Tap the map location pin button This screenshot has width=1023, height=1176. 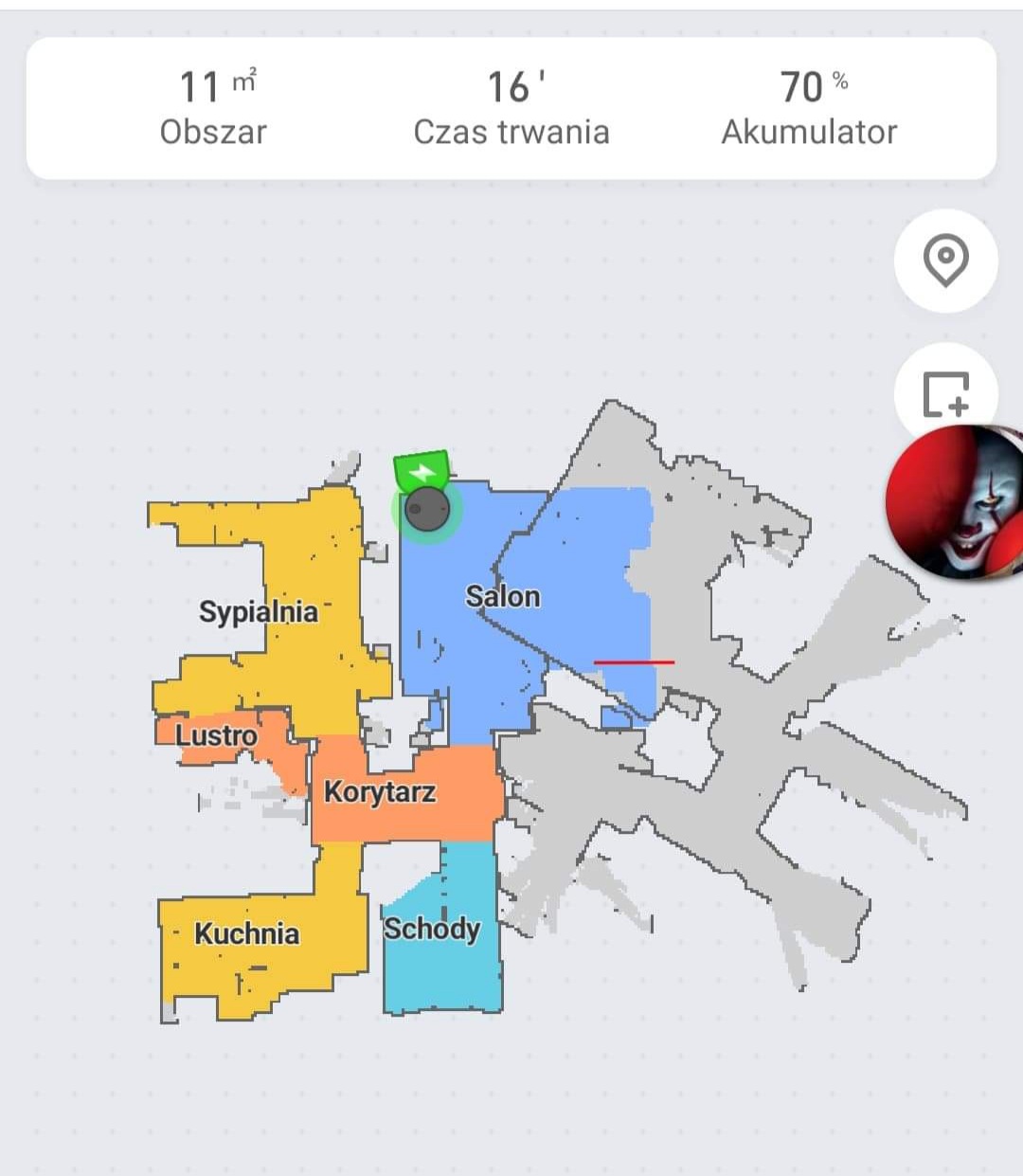tap(944, 261)
